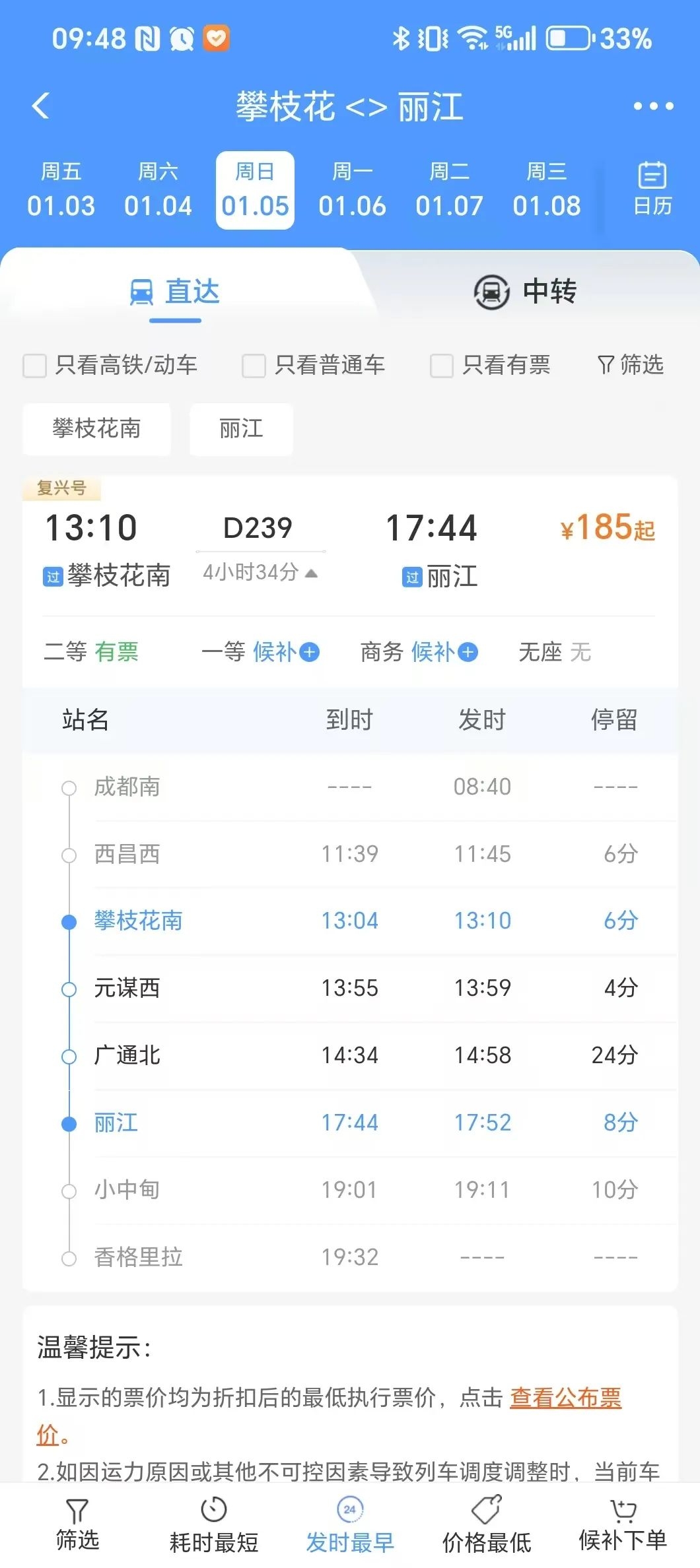Select the 周五 01.03 date

point(61,190)
